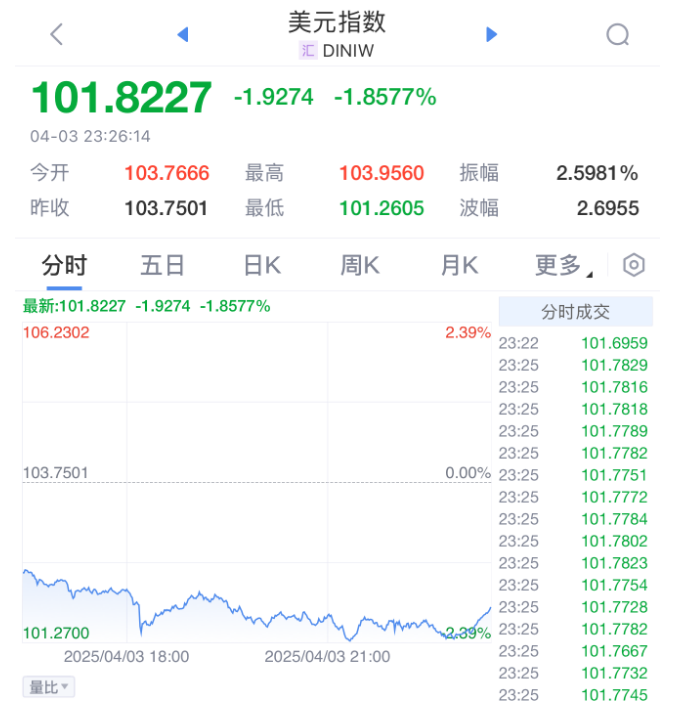Open the search icon

tap(618, 35)
